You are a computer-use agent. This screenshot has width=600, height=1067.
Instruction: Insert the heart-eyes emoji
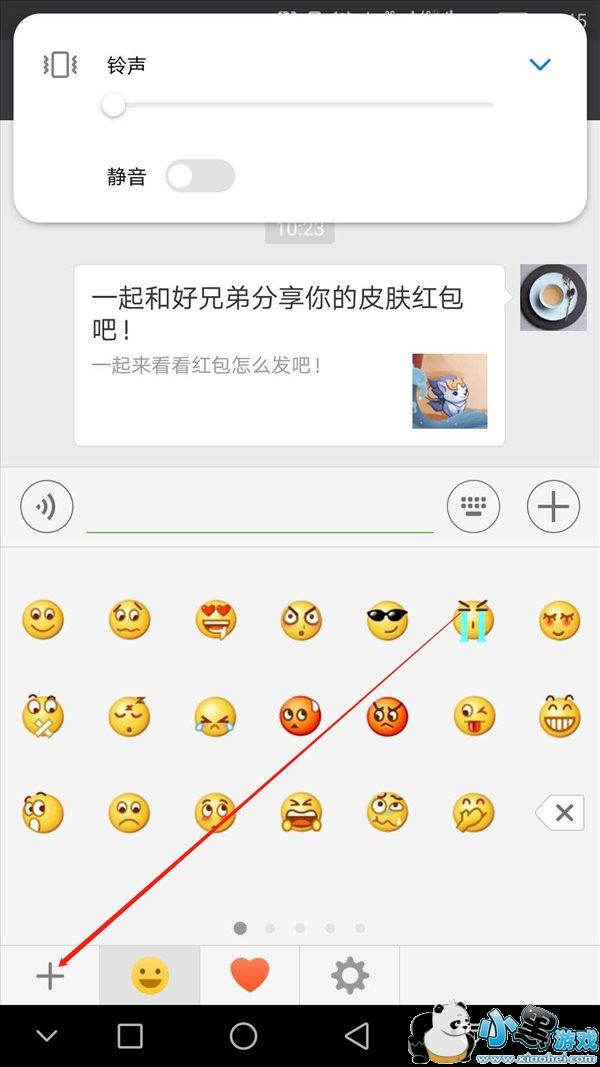[215, 621]
